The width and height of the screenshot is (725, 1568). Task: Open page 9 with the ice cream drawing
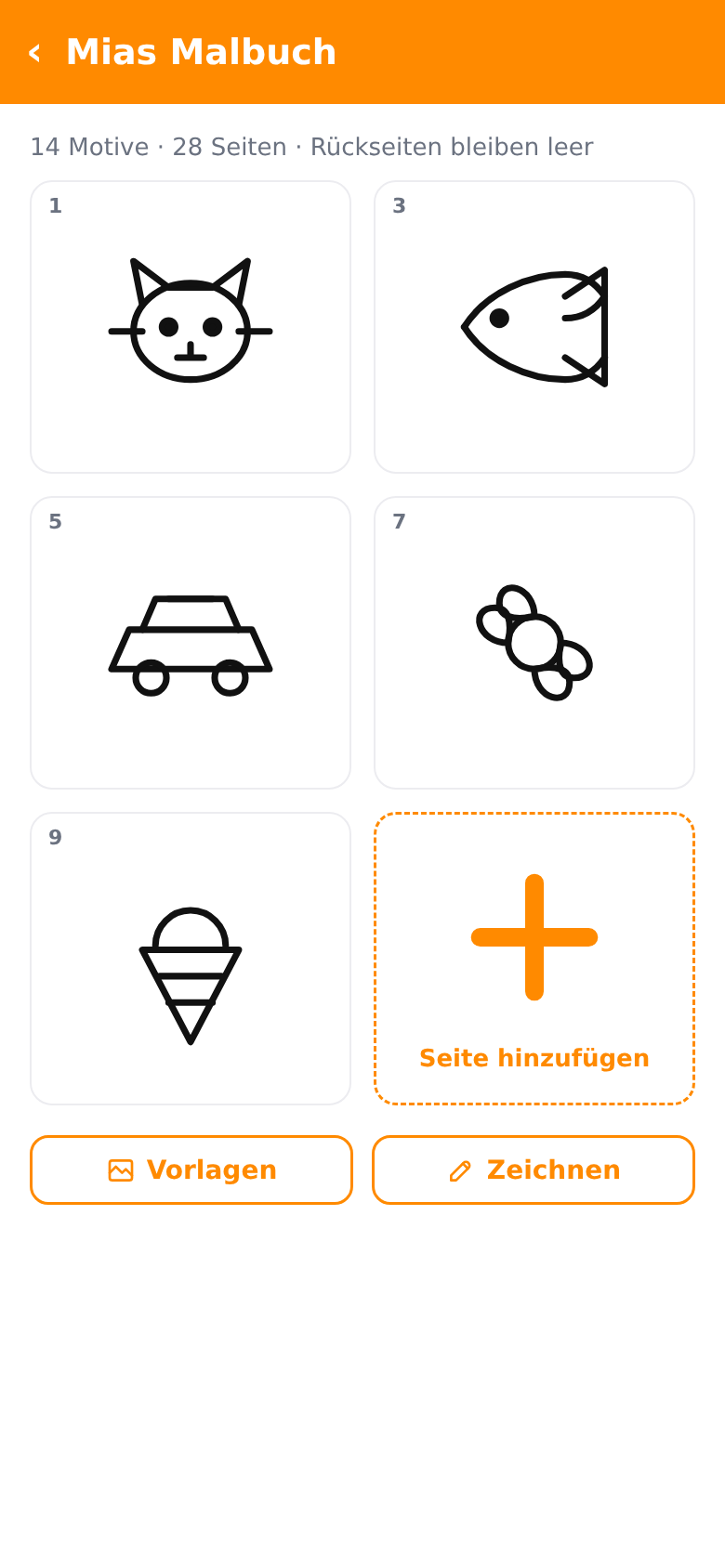[x=191, y=959]
